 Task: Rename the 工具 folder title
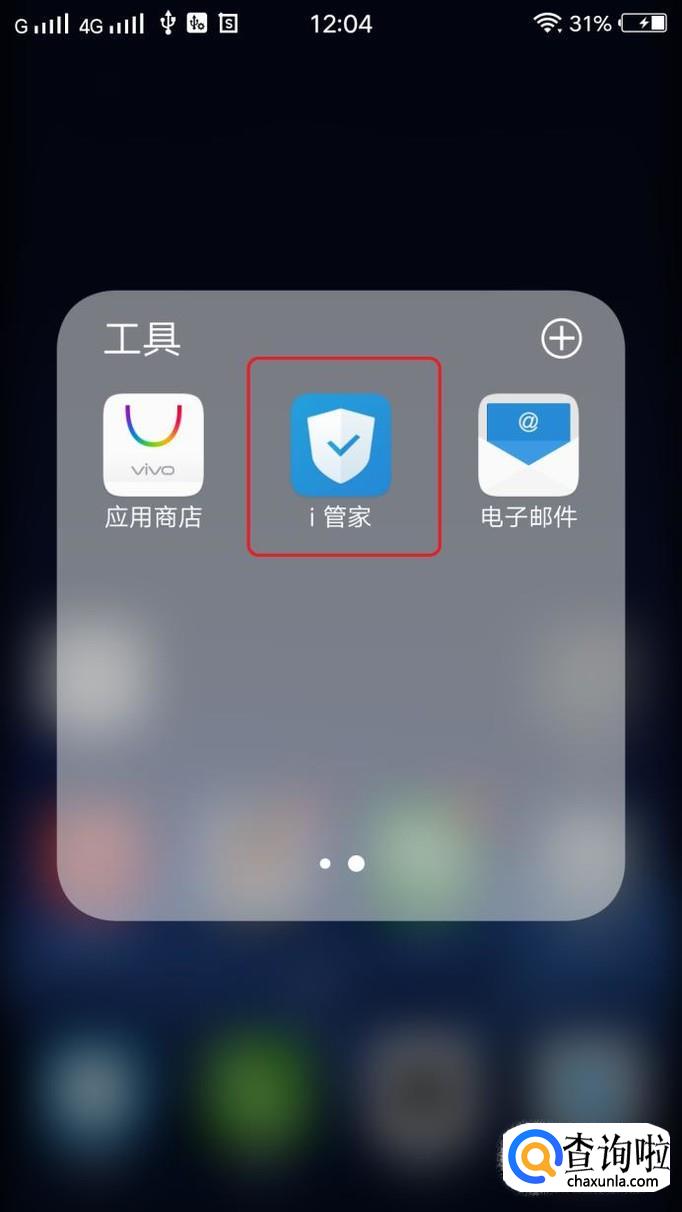[x=142, y=340]
